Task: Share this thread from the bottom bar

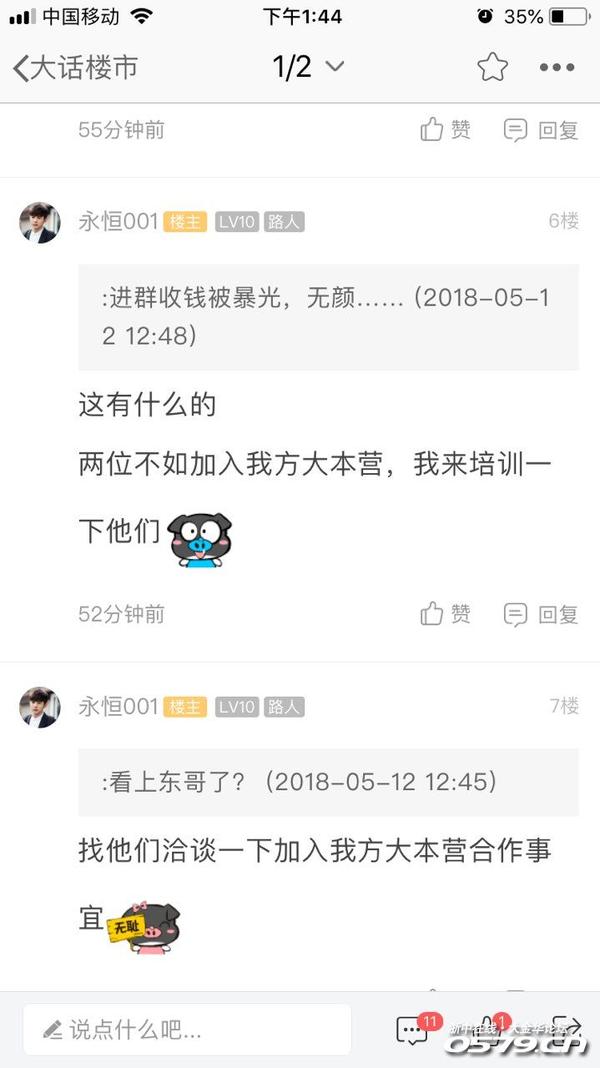Action: [565, 1029]
